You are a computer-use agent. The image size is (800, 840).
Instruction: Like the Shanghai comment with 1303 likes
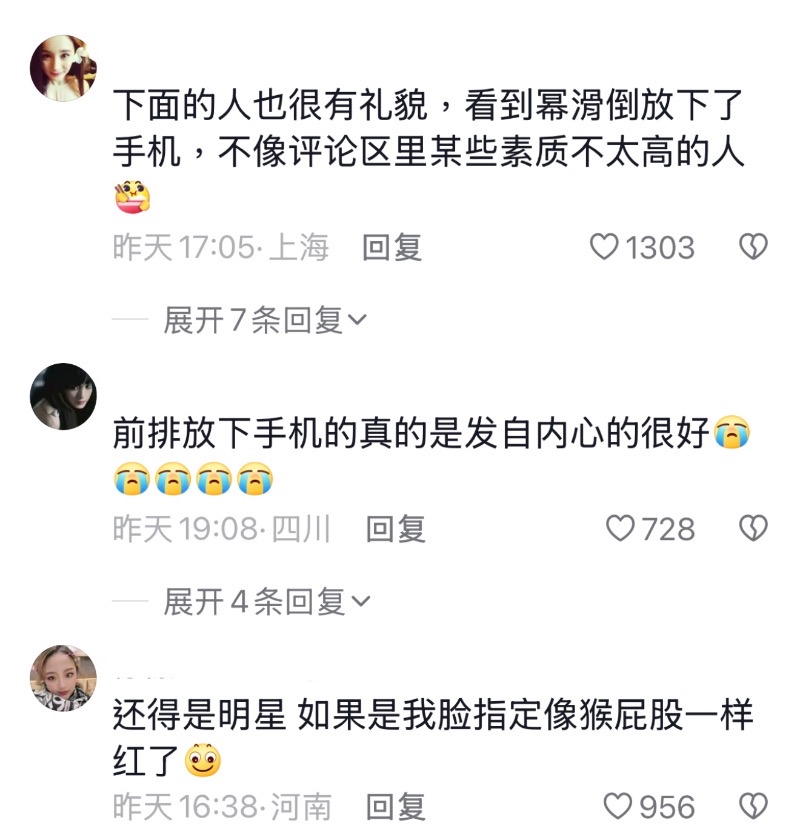point(604,247)
